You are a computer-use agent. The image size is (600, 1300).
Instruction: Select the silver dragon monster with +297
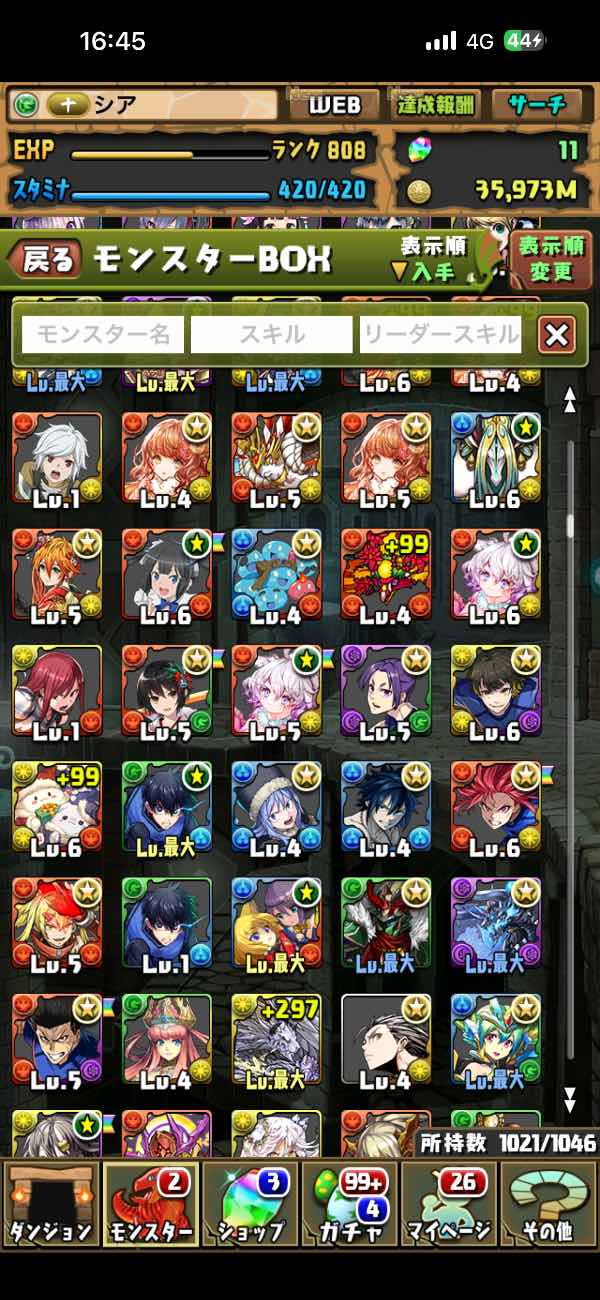click(x=277, y=1040)
